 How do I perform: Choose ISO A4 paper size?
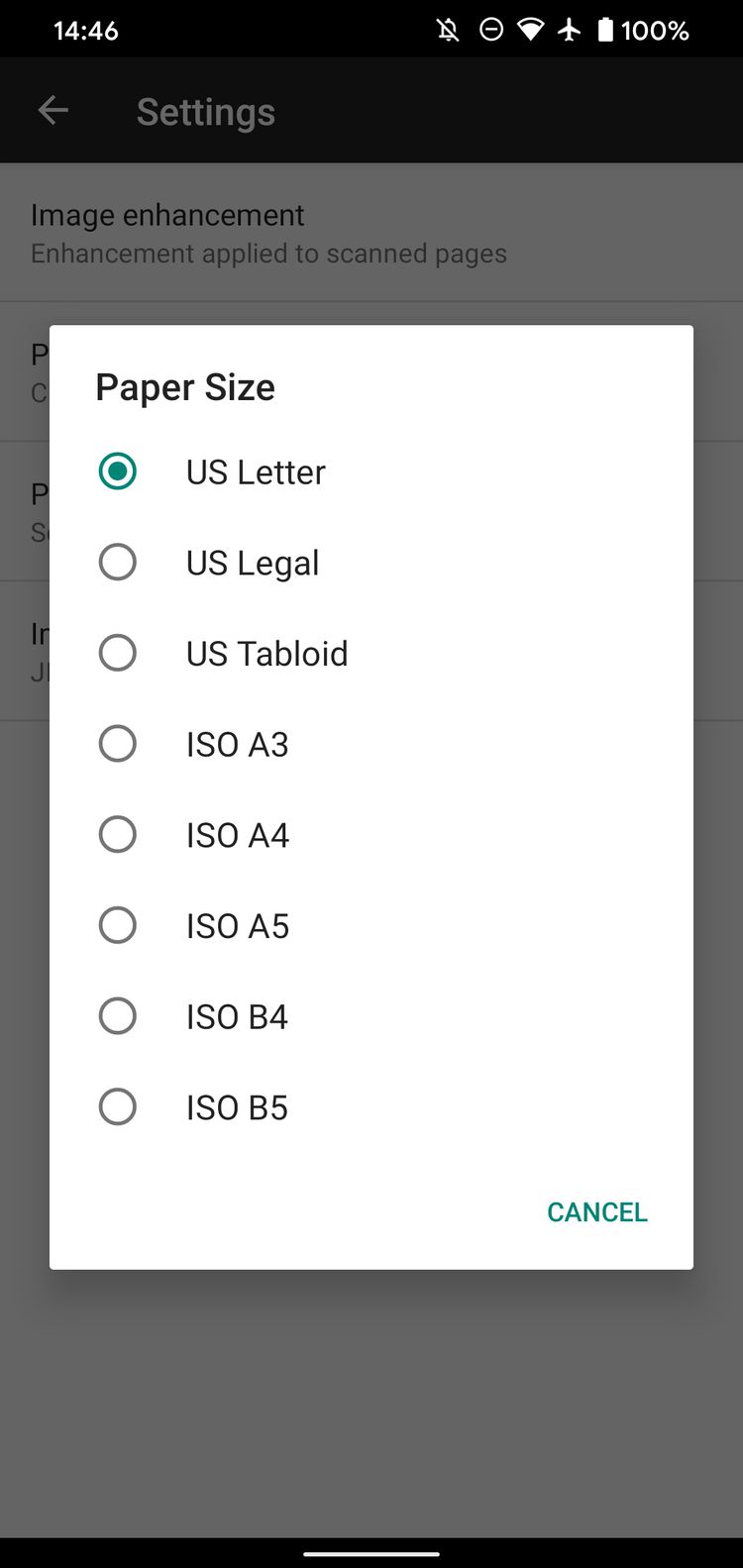tap(371, 835)
